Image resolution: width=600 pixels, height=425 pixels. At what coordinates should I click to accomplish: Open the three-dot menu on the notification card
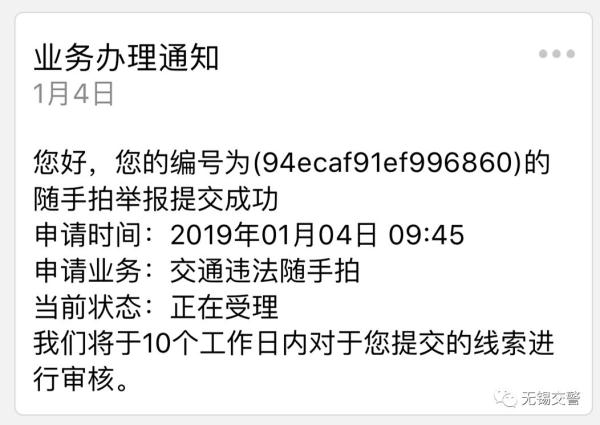[x=556, y=54]
